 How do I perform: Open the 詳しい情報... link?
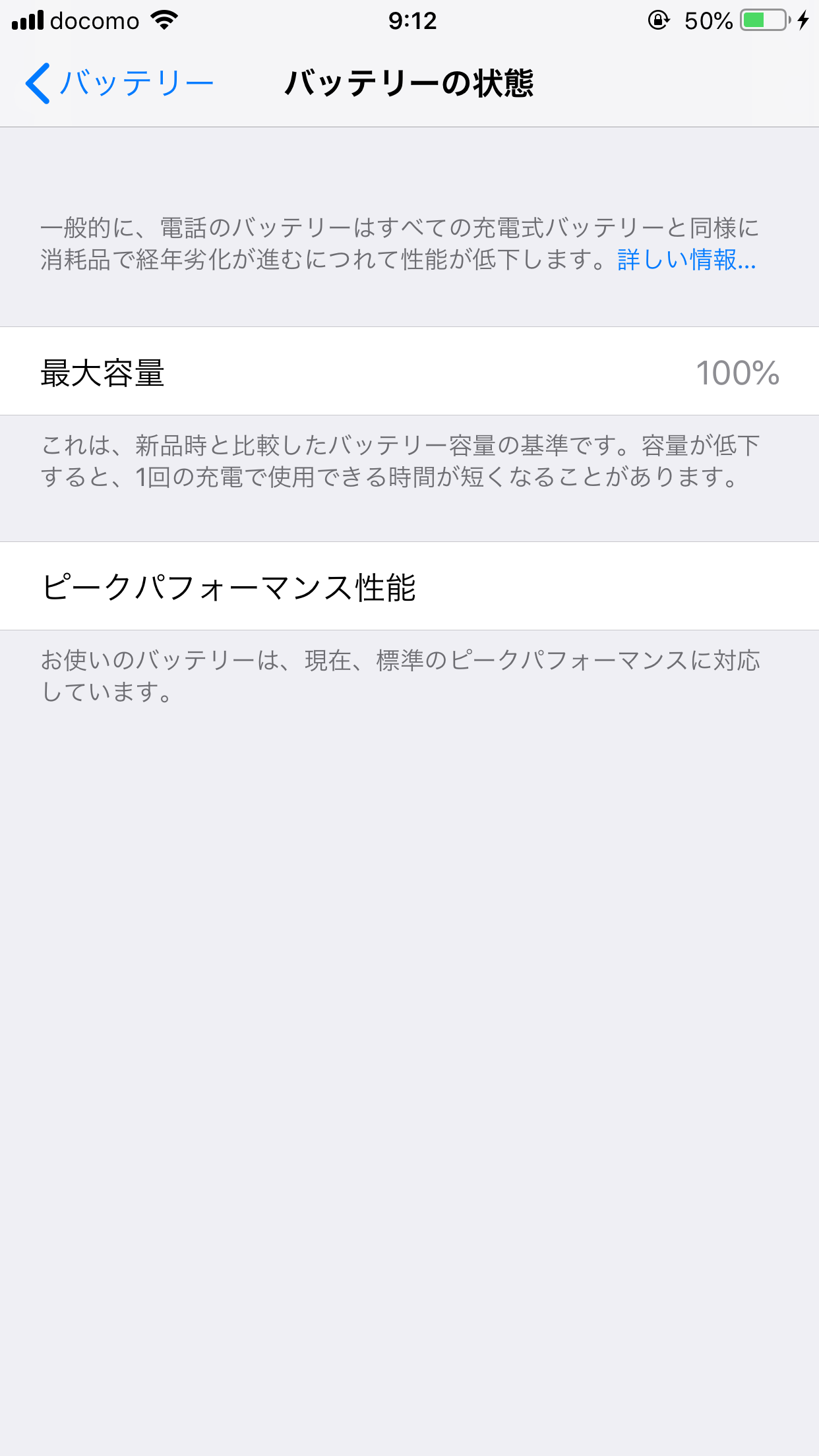pos(686,260)
